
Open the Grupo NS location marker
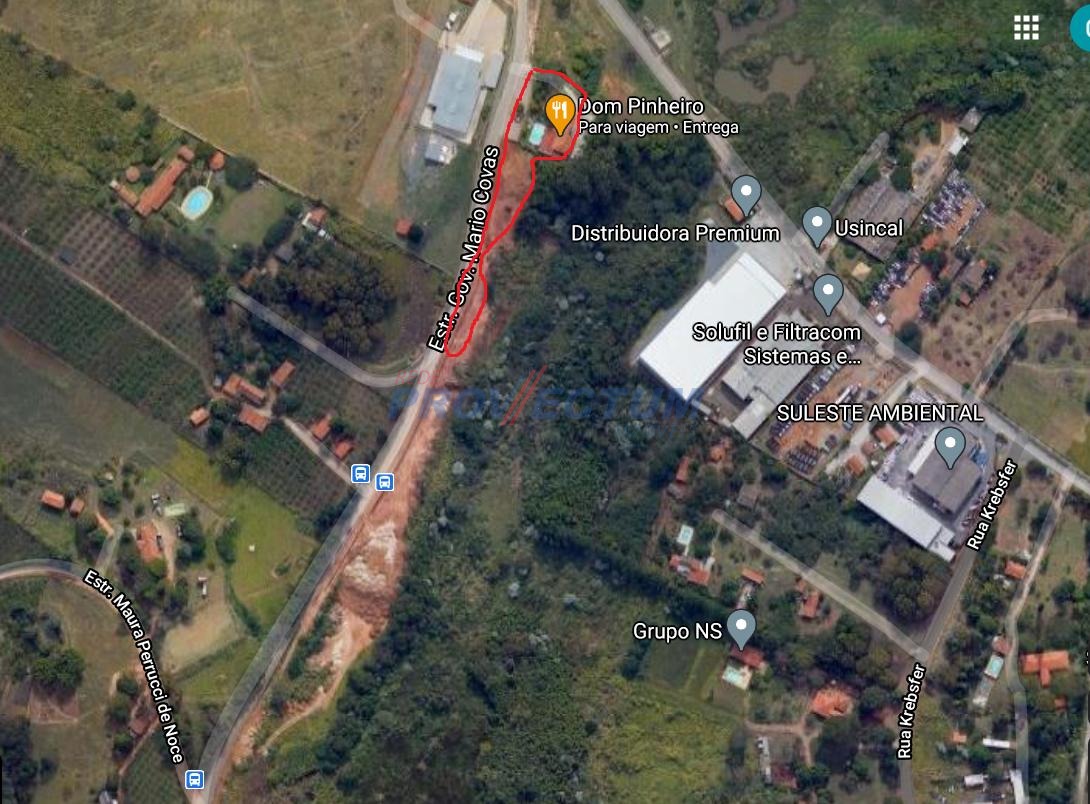pos(740,627)
